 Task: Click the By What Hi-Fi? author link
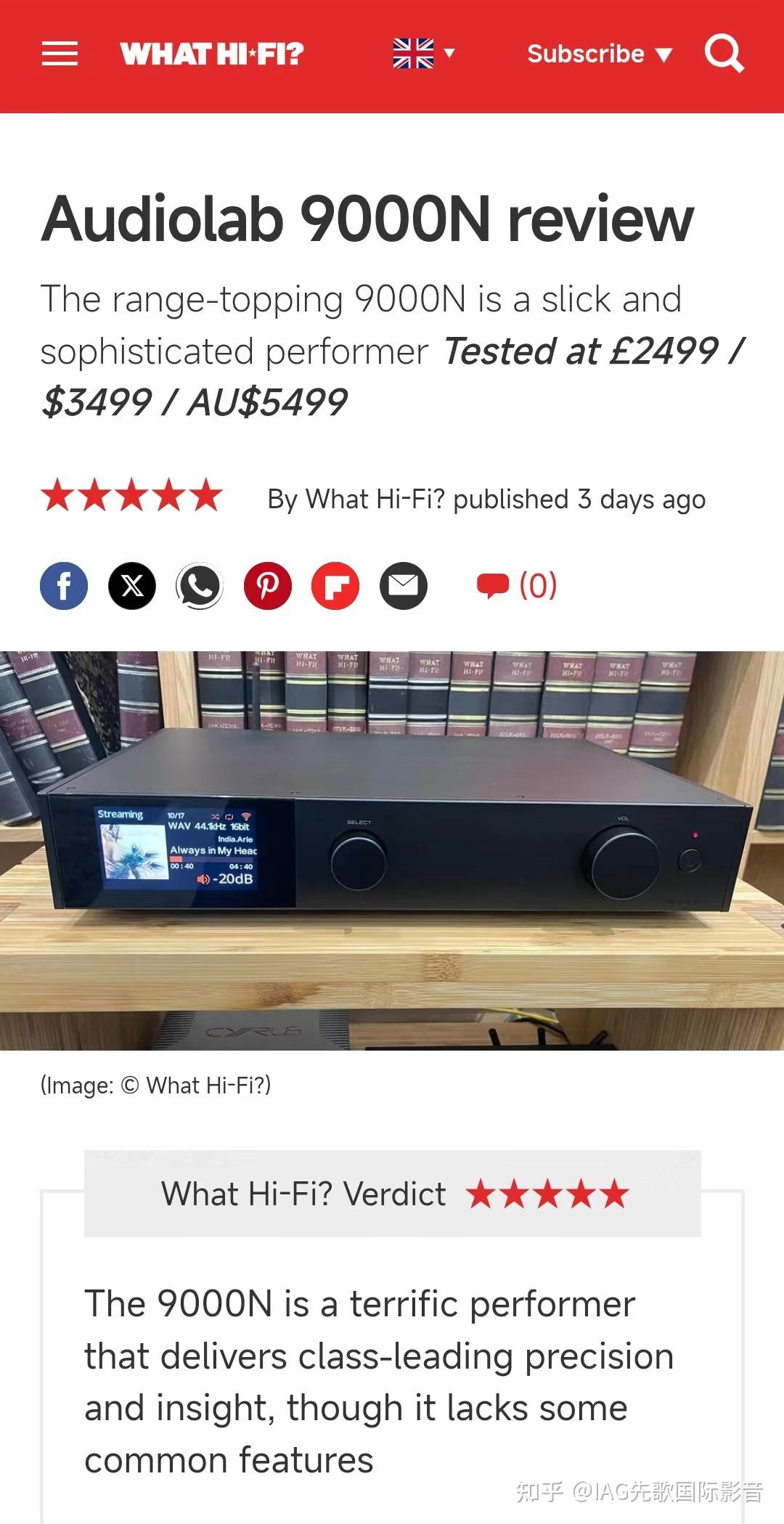point(356,498)
